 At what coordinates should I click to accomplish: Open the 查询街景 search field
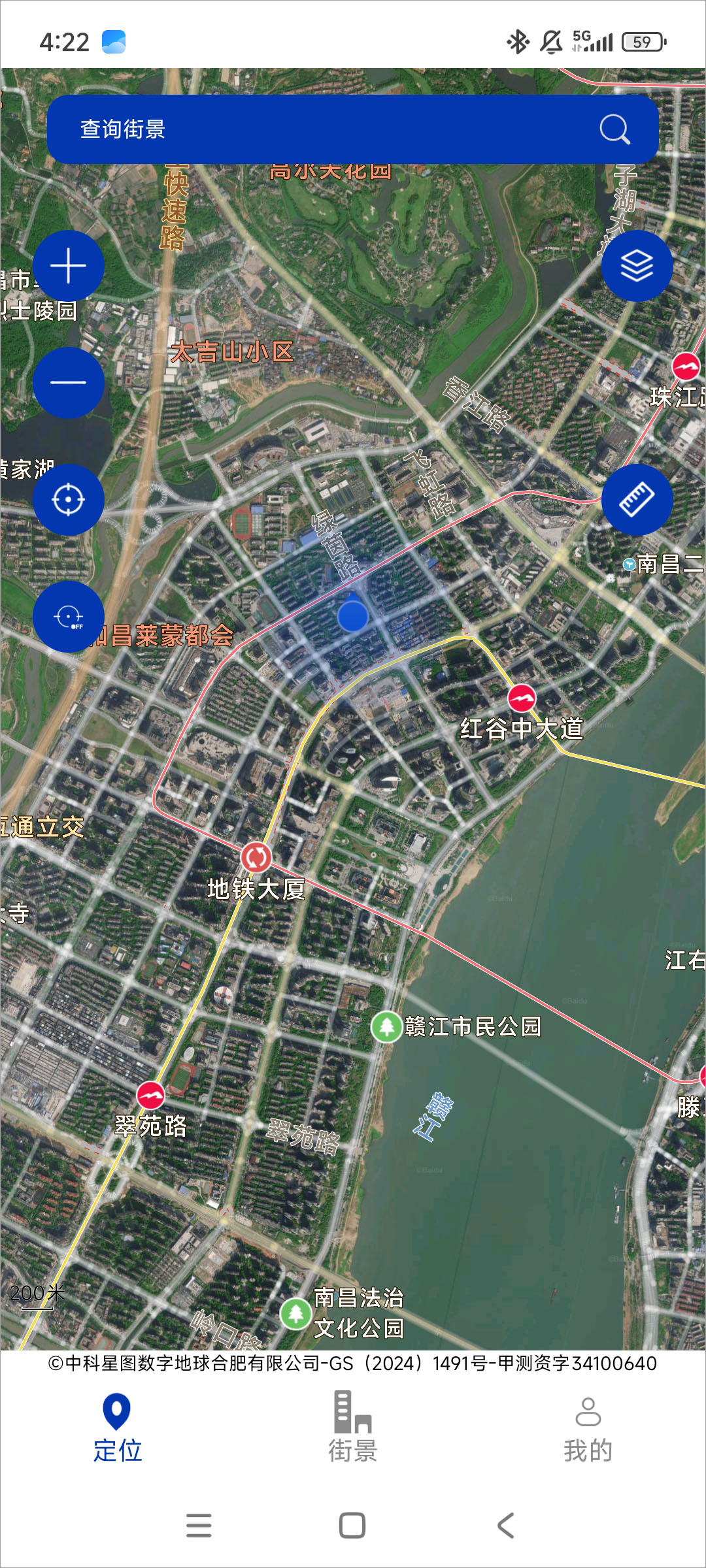314,129
